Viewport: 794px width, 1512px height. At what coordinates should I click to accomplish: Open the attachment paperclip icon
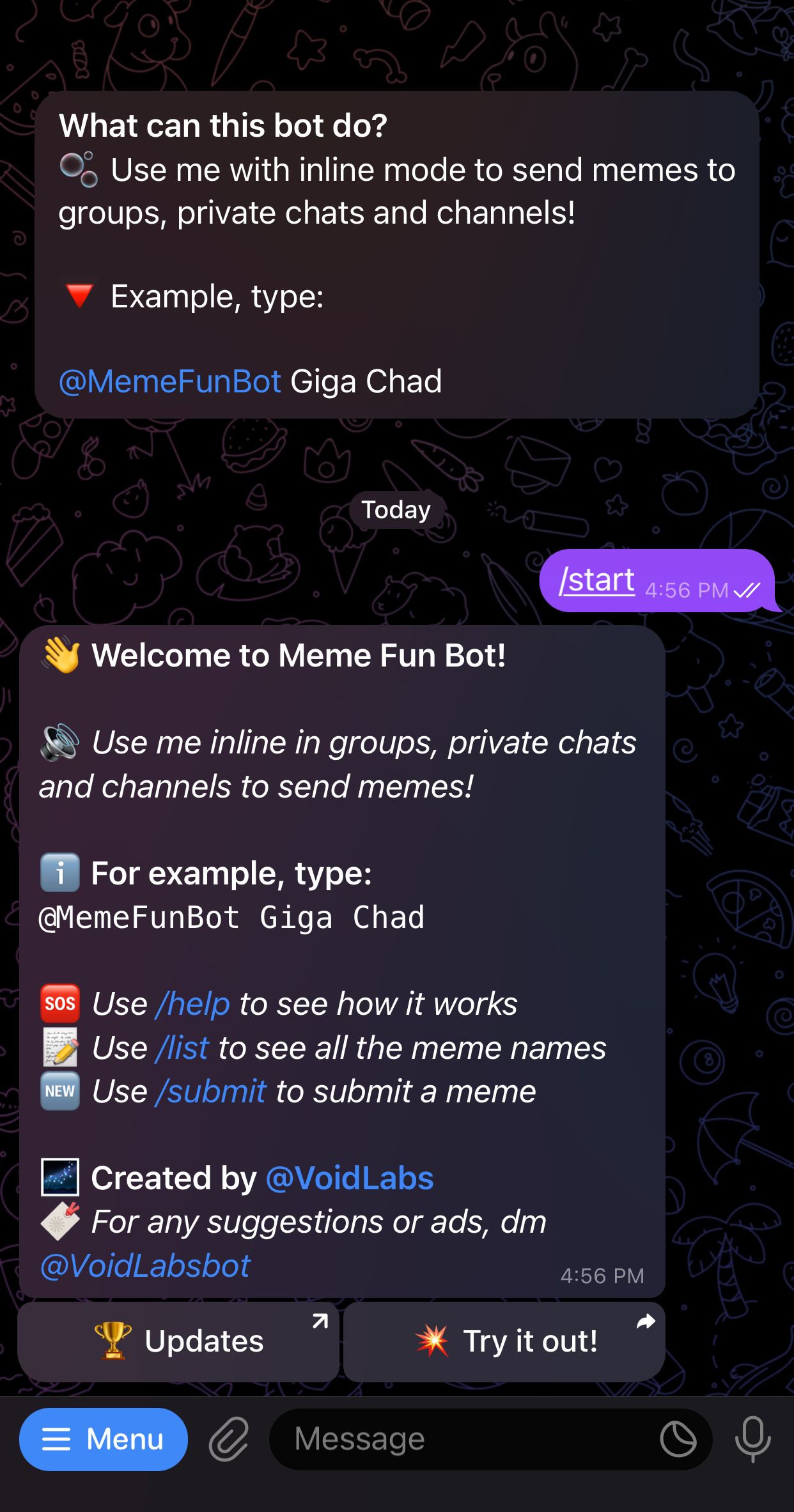(229, 1439)
